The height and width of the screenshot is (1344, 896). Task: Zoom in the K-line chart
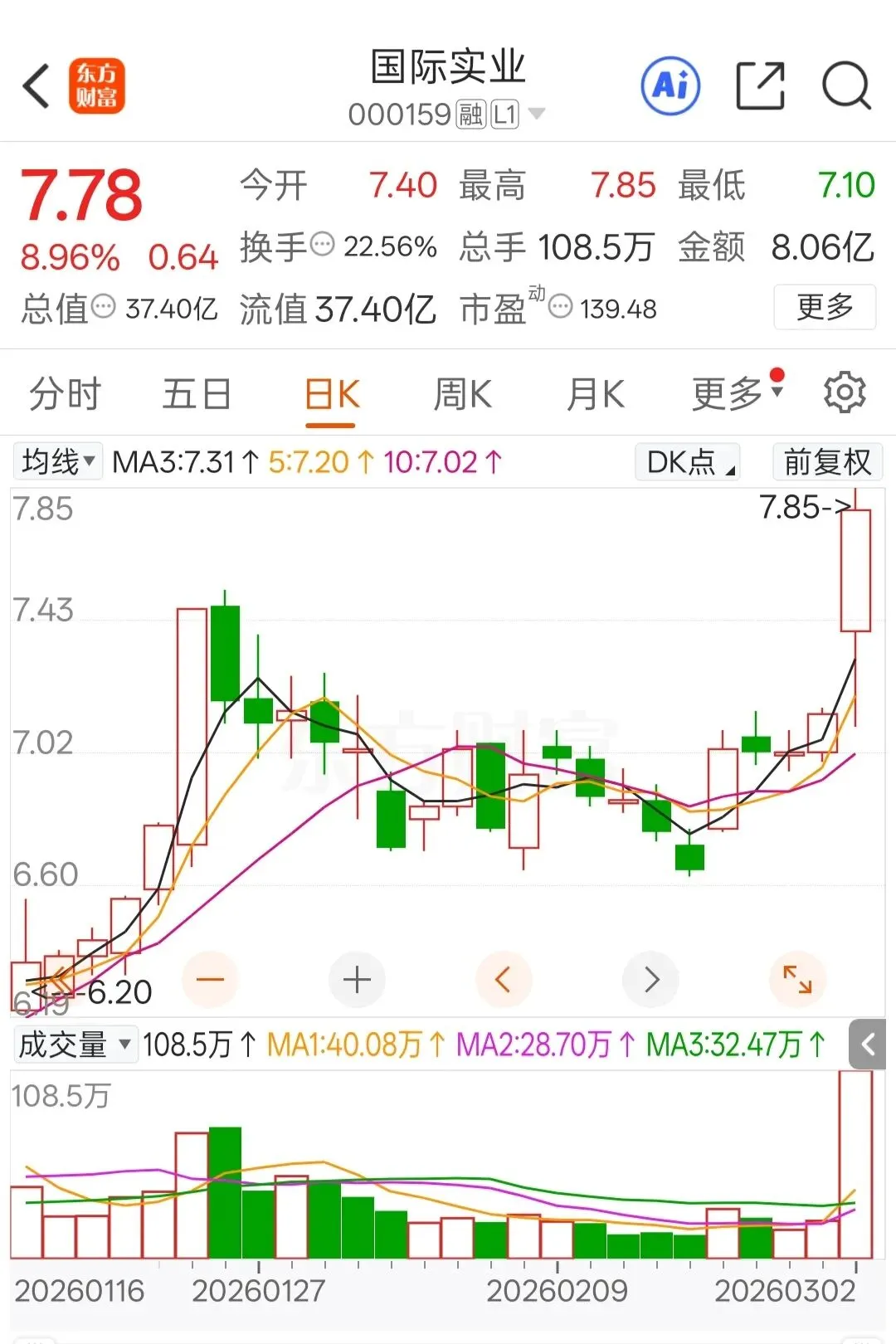coord(357,979)
